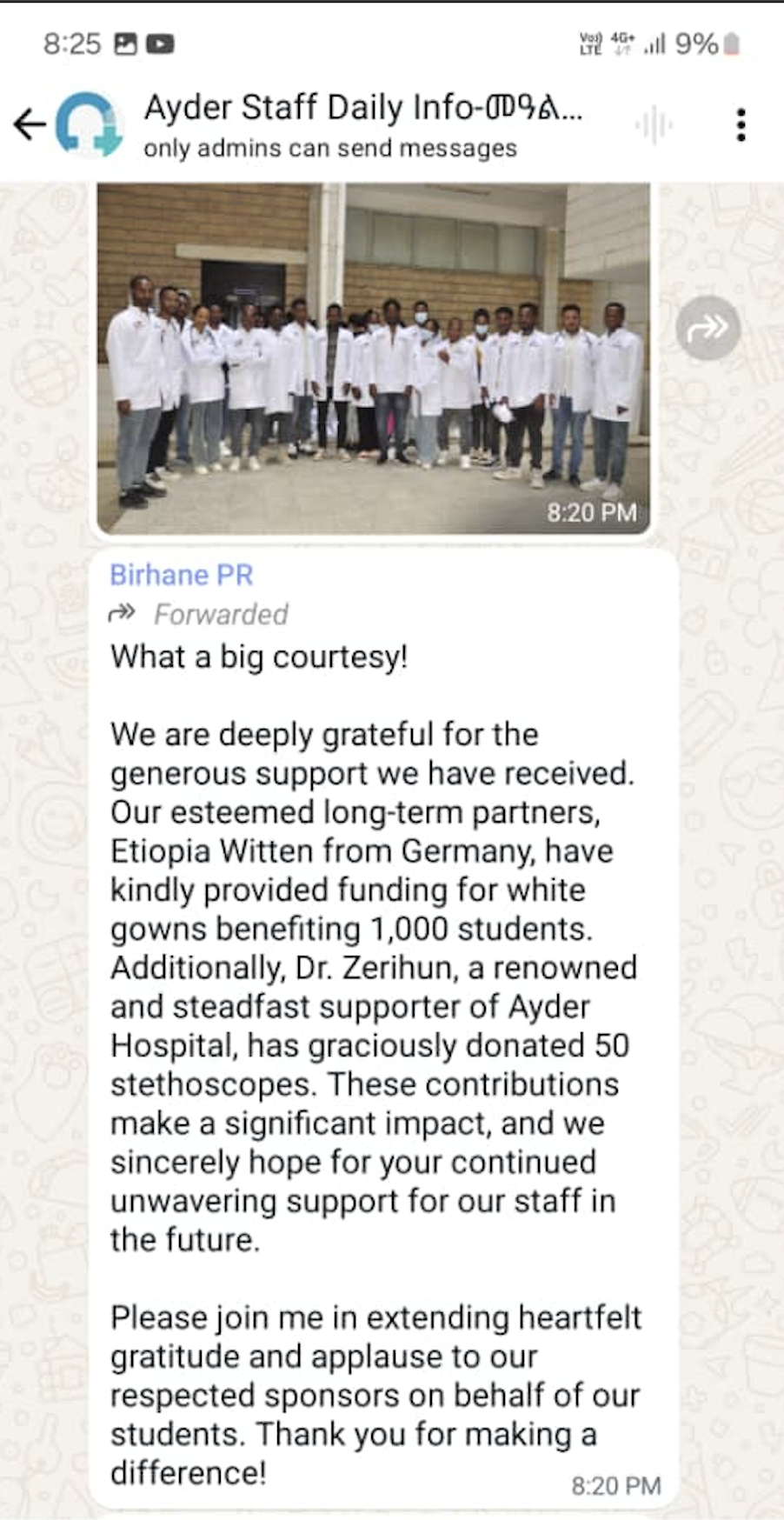
Task: Open the three-dot overflow menu
Action: pyautogui.click(x=741, y=125)
